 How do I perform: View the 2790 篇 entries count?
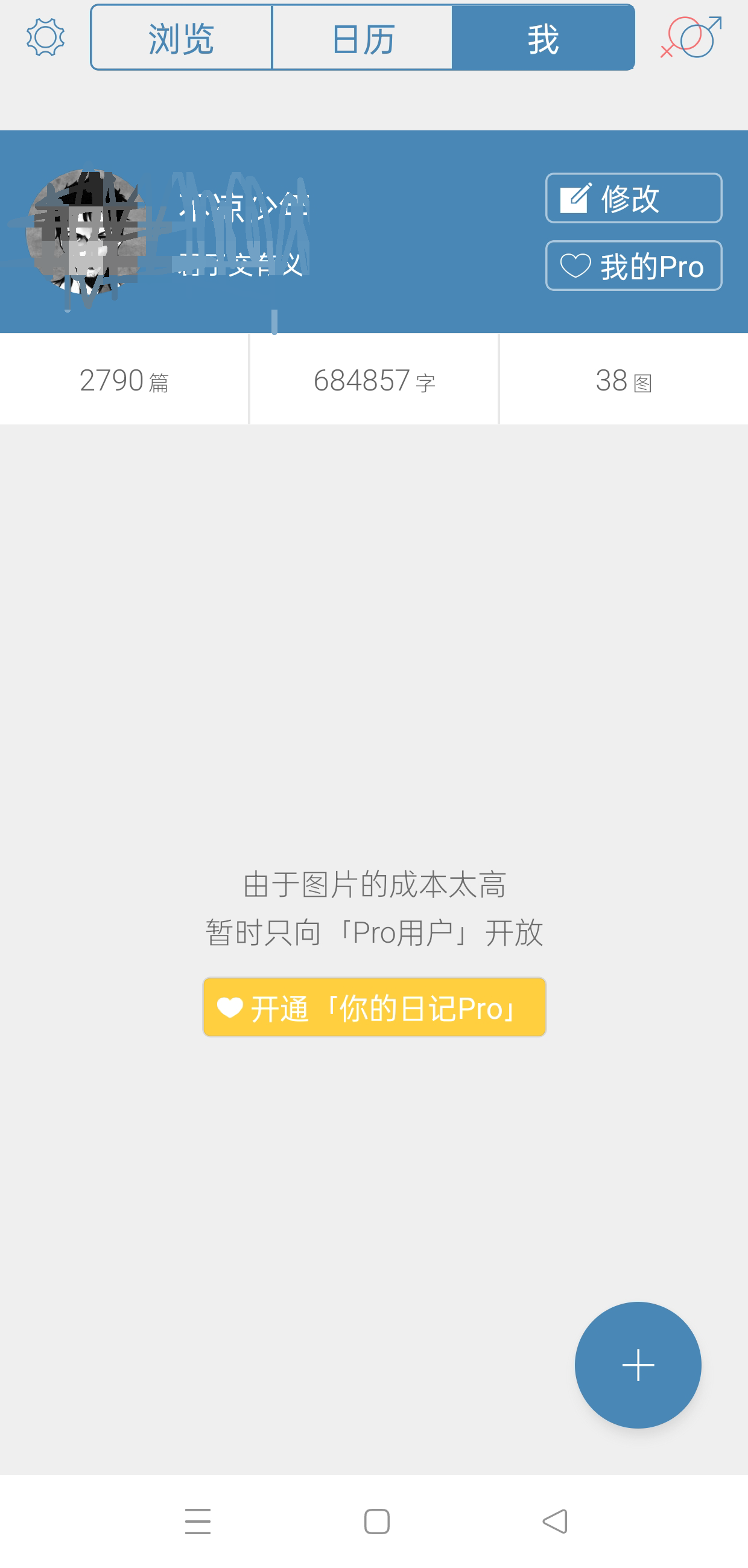click(x=124, y=380)
